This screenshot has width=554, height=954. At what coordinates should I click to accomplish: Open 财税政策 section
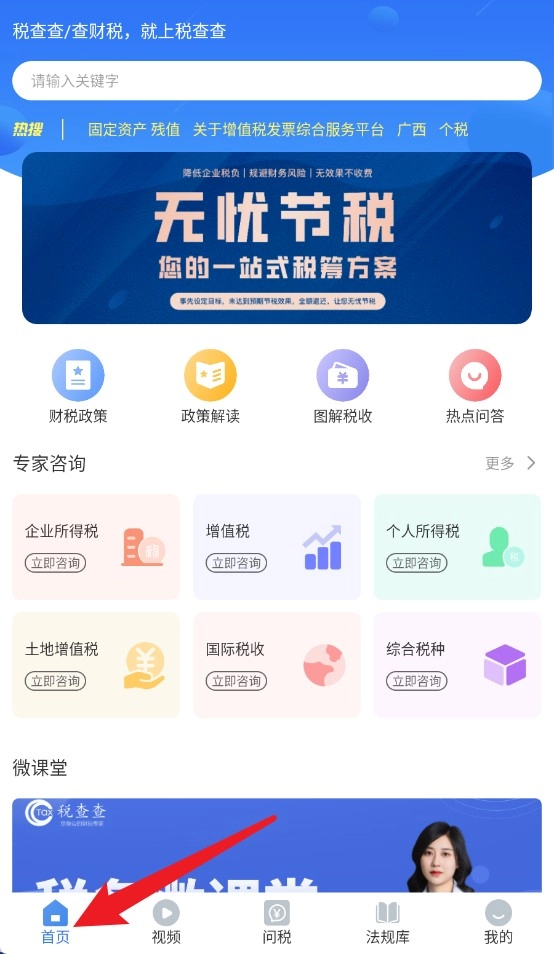tap(78, 386)
